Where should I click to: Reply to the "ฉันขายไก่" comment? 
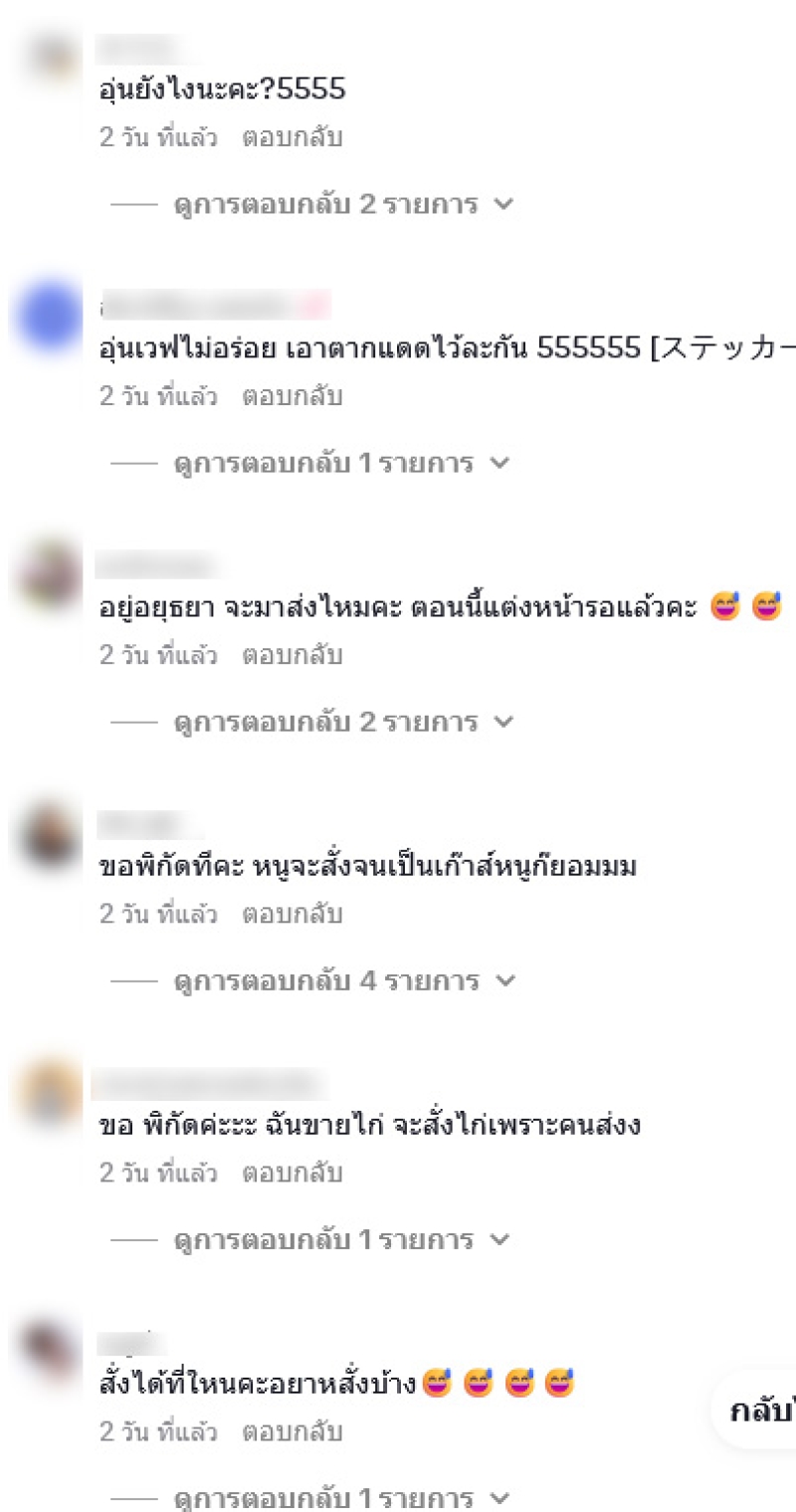(292, 1173)
